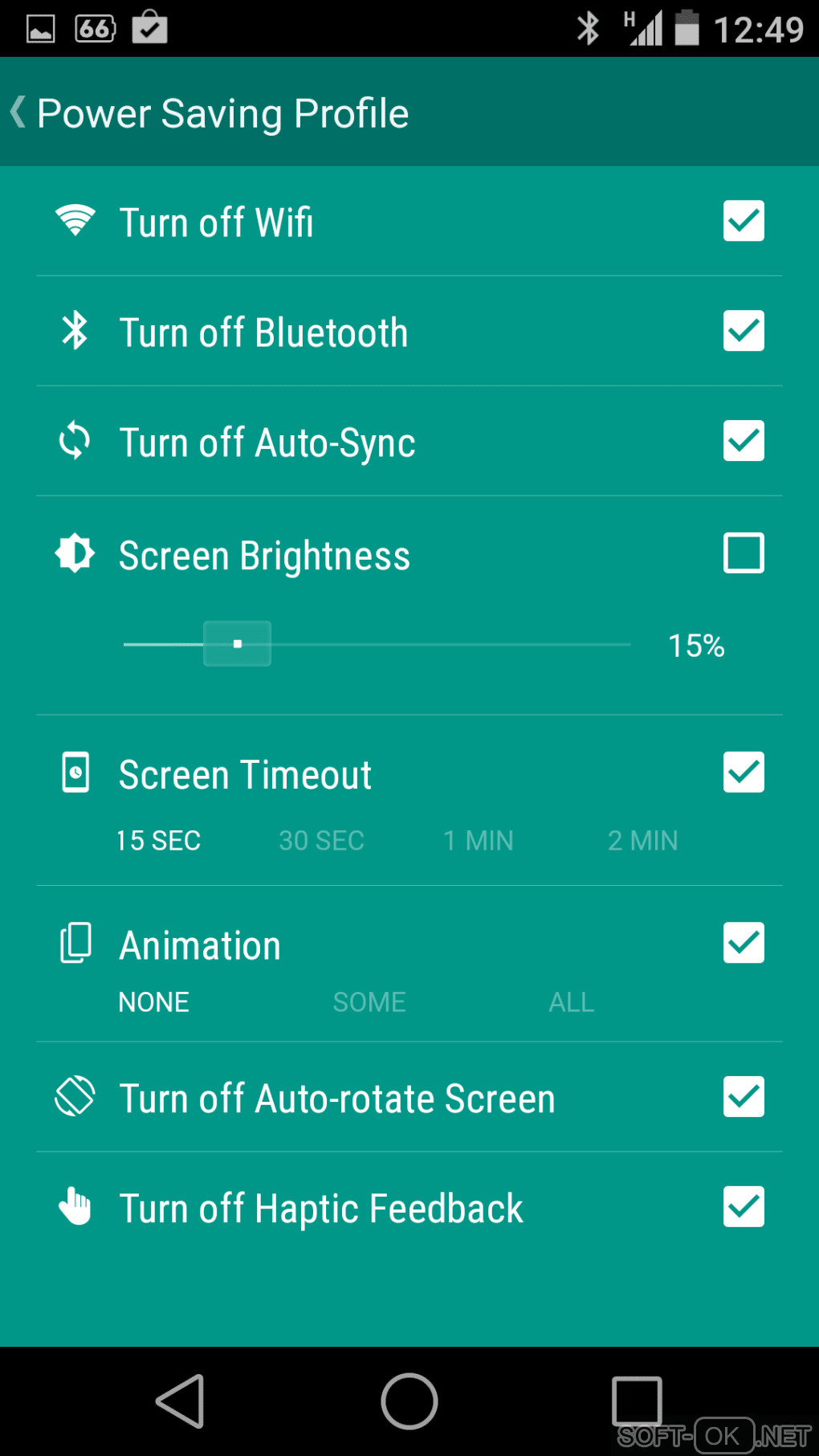Viewport: 819px width, 1456px height.
Task: Go back from Power Saving Profile
Action: click(19, 112)
